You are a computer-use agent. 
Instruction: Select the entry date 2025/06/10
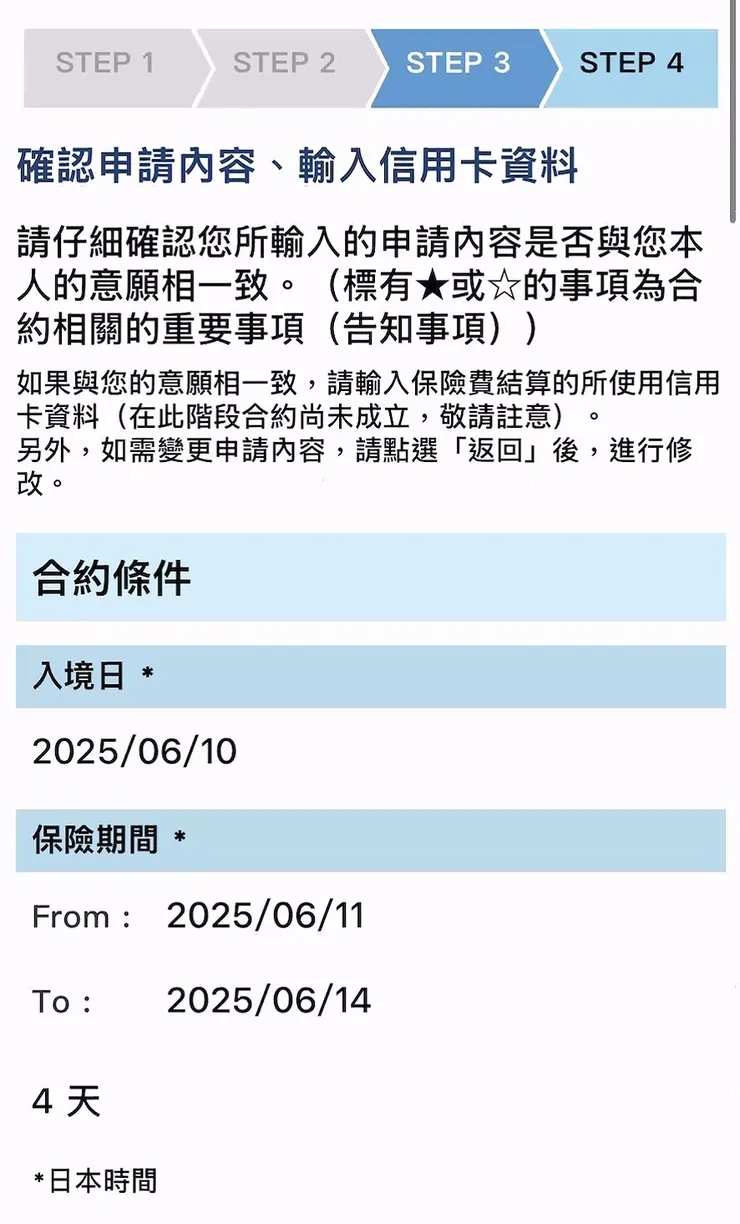(134, 751)
